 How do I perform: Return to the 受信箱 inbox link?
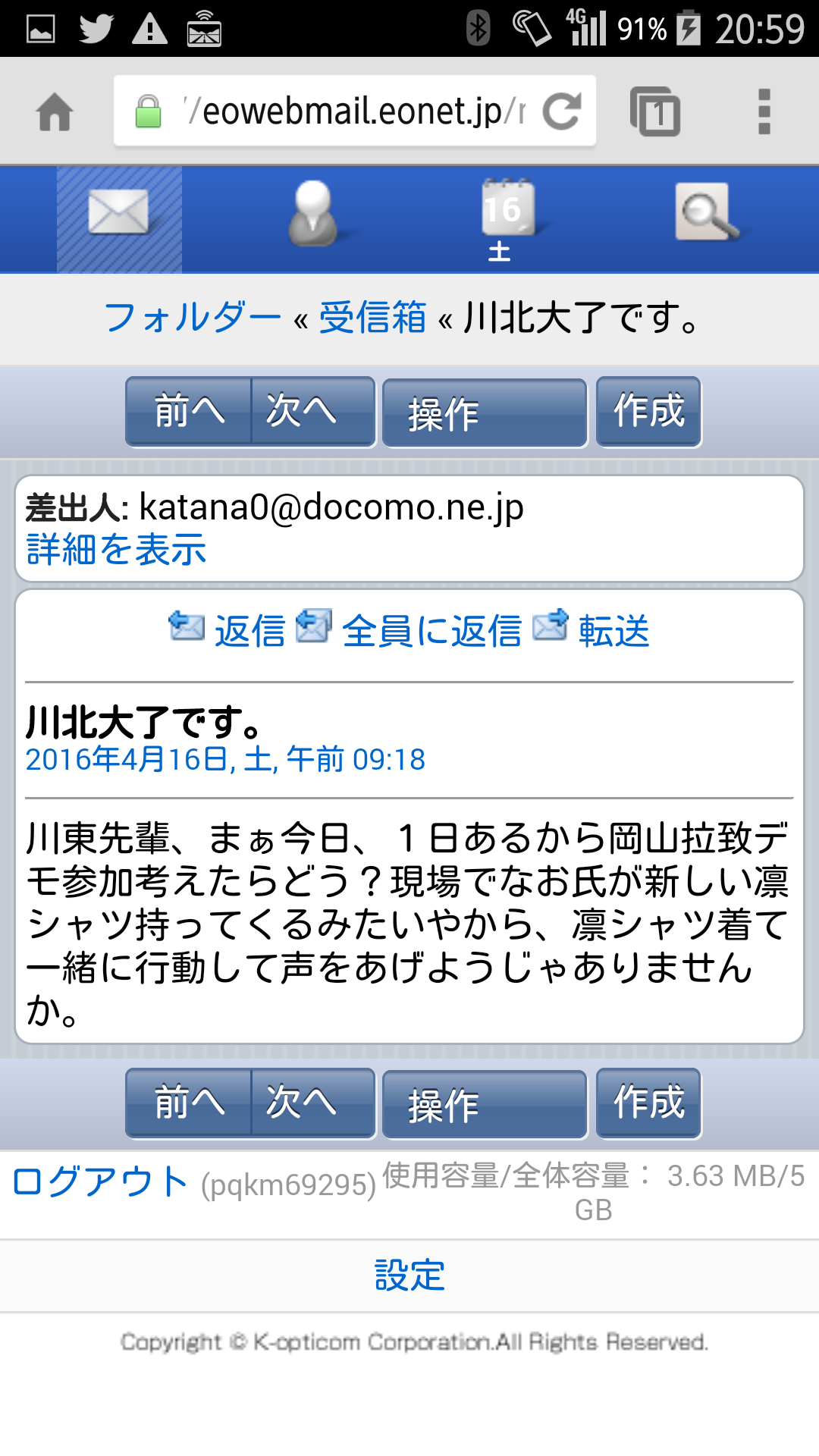[372, 317]
